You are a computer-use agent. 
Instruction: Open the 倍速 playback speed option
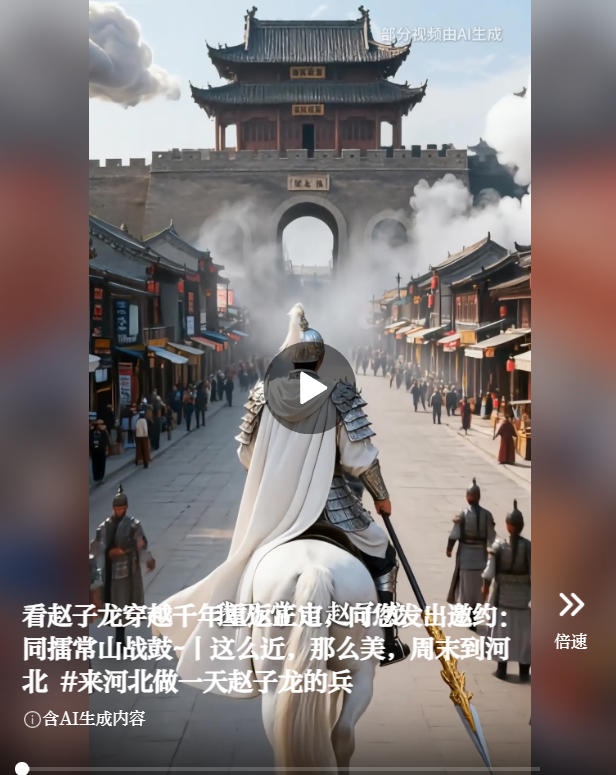(x=571, y=619)
